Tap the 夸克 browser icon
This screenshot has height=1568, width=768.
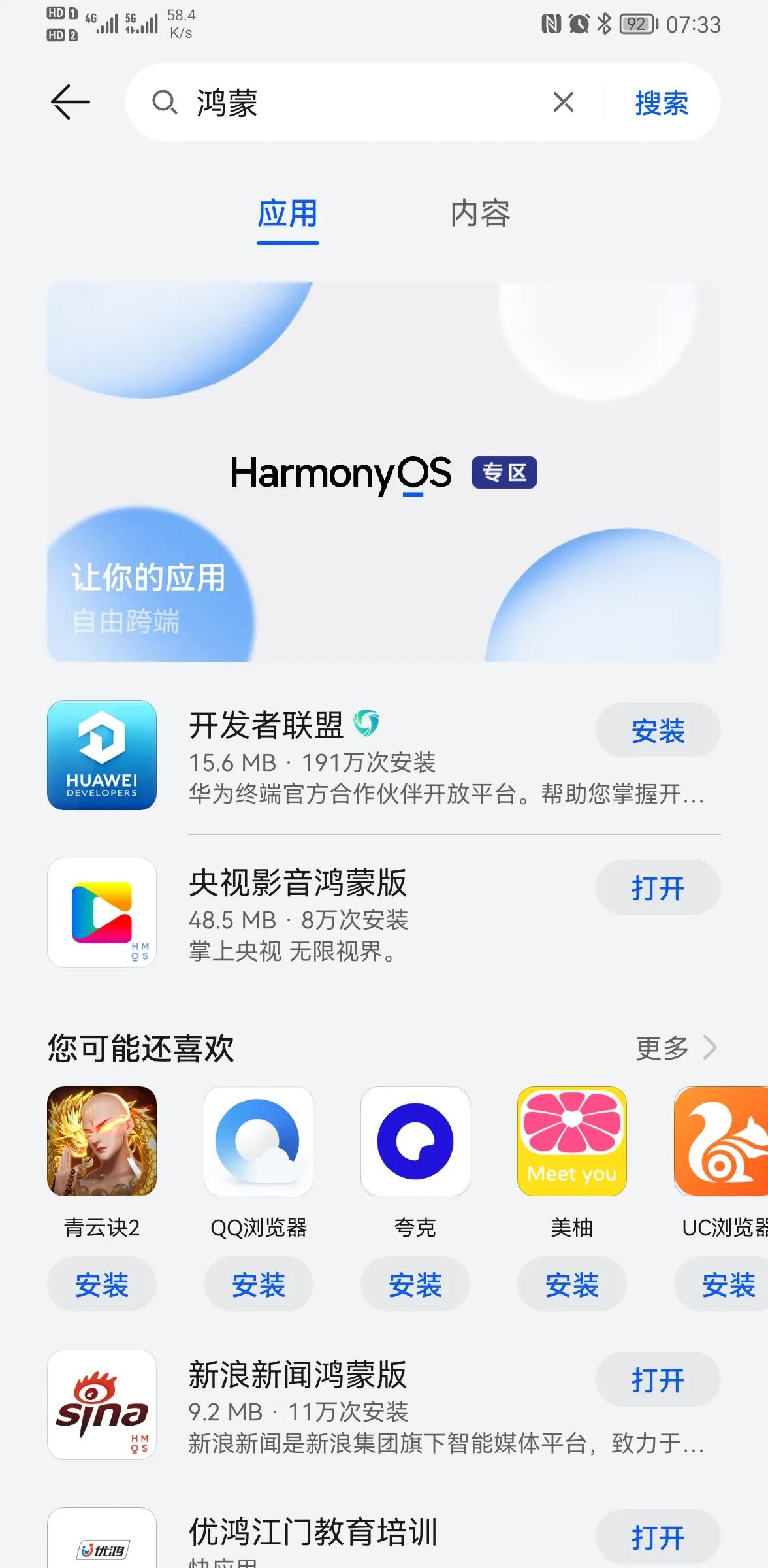415,1142
